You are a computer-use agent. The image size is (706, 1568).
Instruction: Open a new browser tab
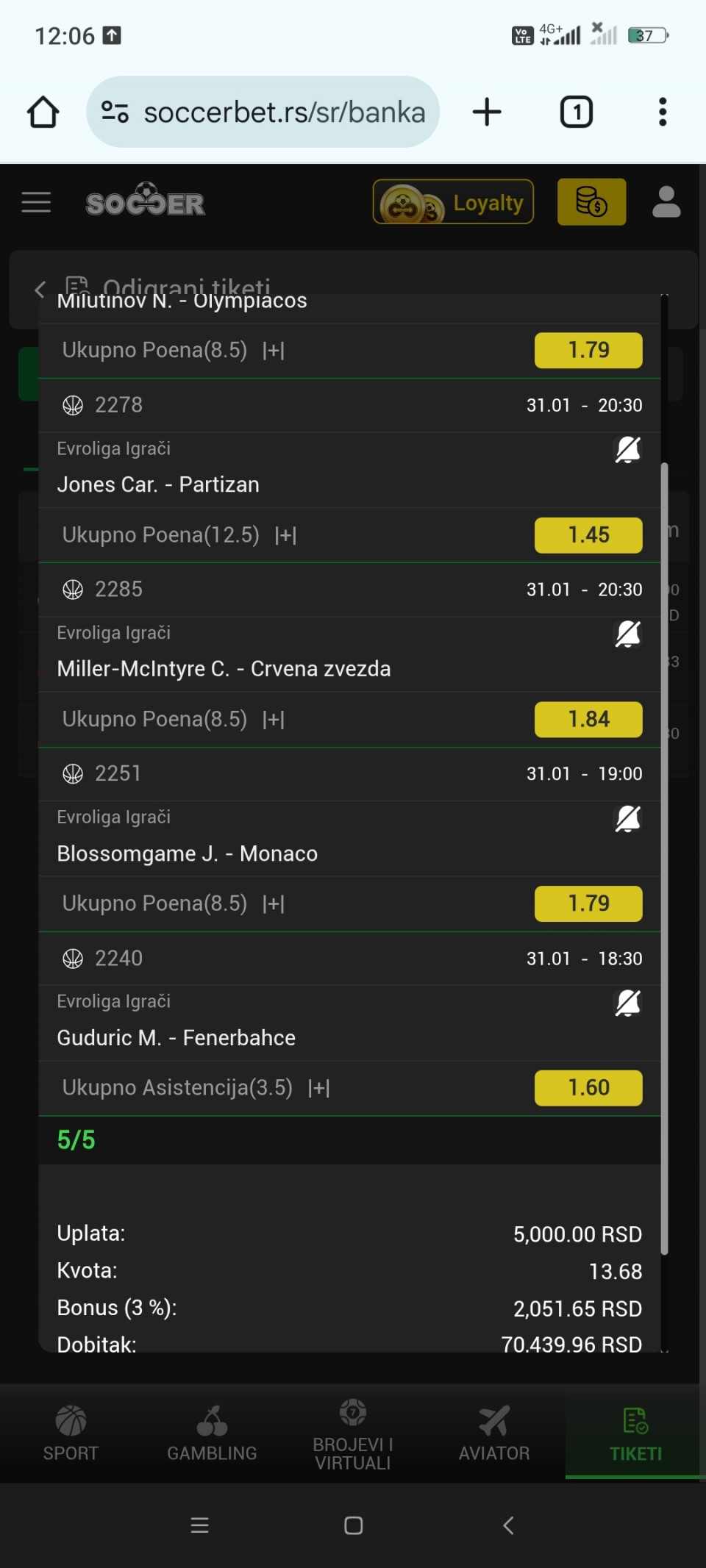coord(487,112)
